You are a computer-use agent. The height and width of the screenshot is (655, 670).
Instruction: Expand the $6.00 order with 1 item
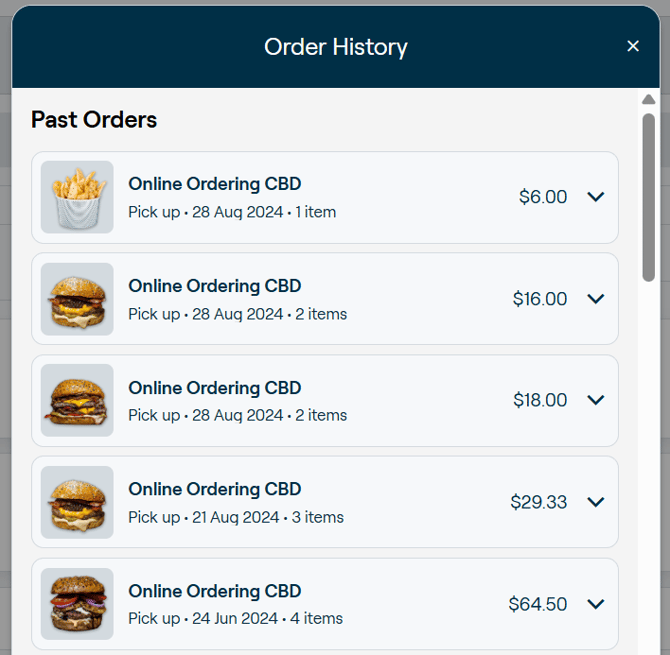[596, 197]
